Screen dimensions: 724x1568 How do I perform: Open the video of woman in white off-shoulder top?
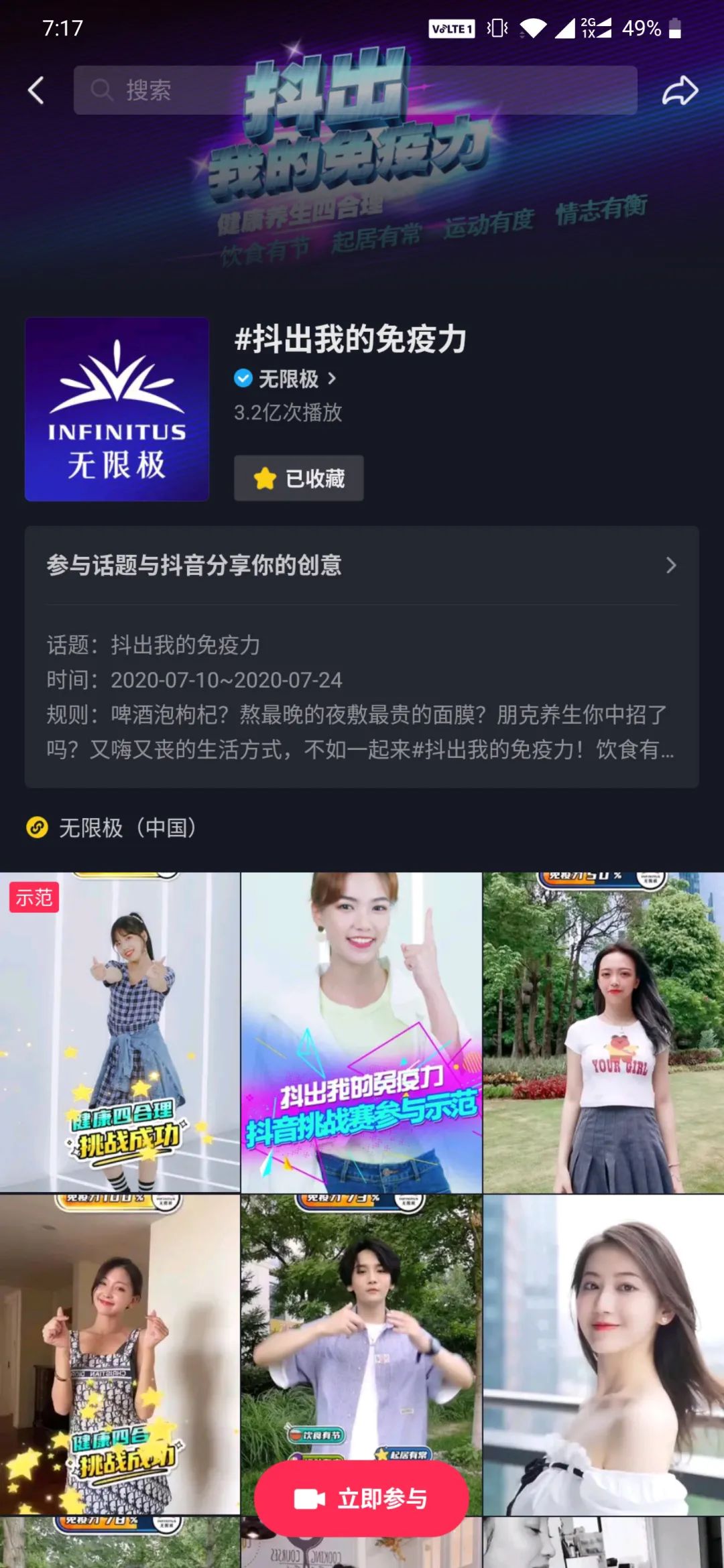coord(603,1354)
